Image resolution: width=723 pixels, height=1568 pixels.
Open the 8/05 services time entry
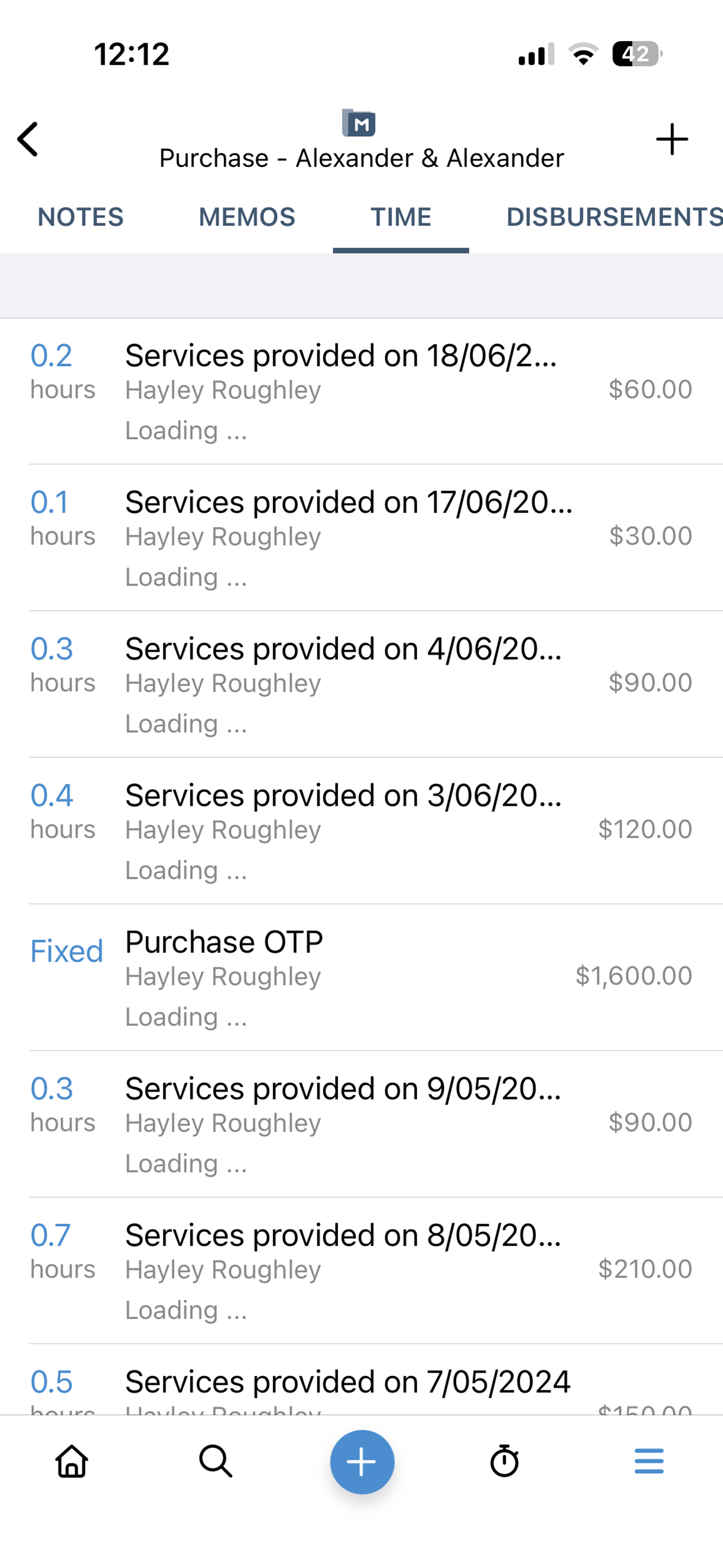coord(361,1271)
